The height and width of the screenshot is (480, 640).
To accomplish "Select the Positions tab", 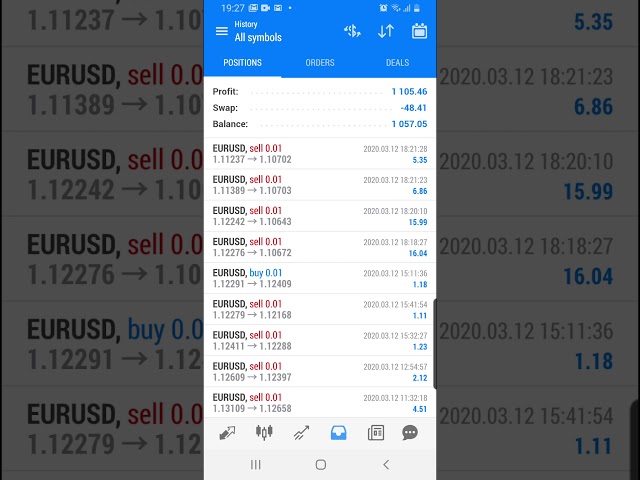I will click(x=243, y=62).
